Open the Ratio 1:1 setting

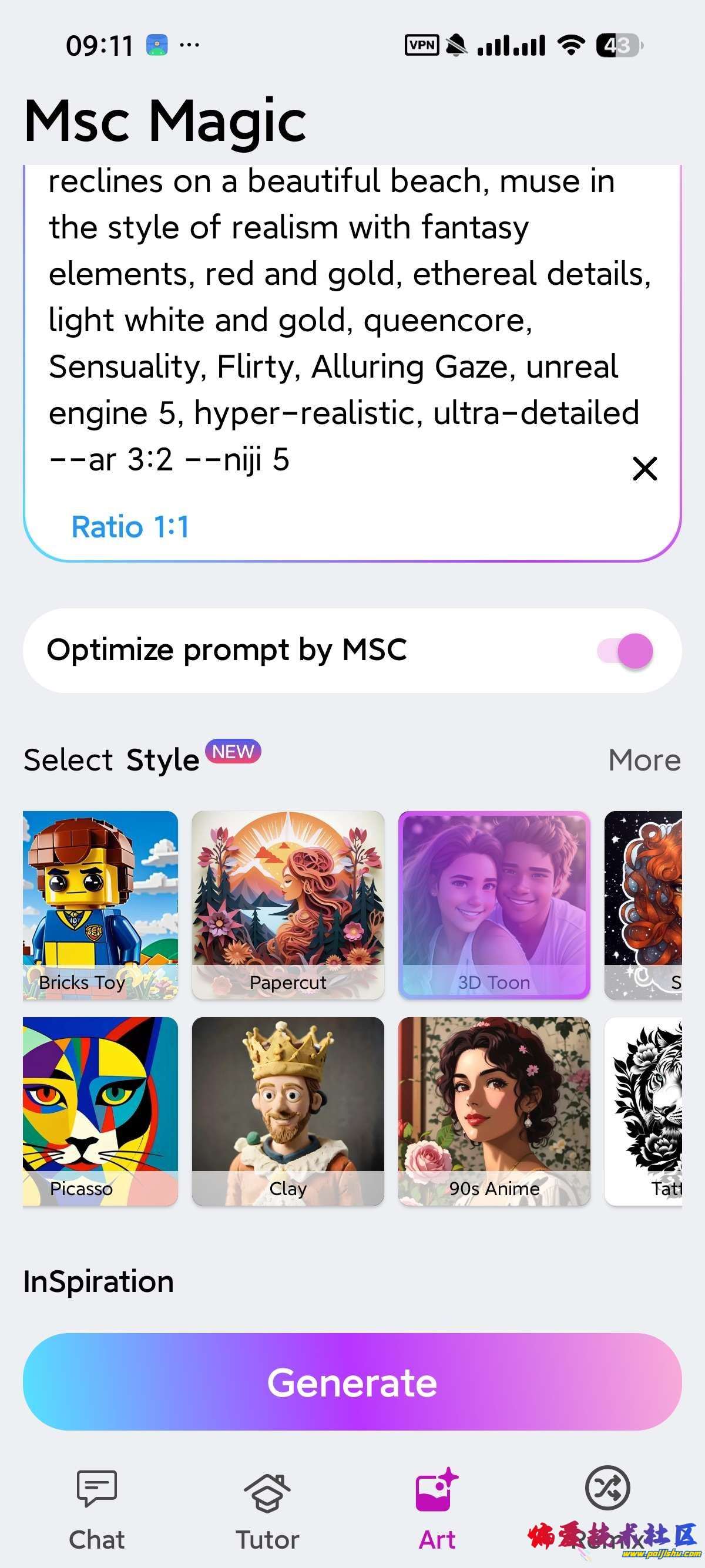point(130,527)
